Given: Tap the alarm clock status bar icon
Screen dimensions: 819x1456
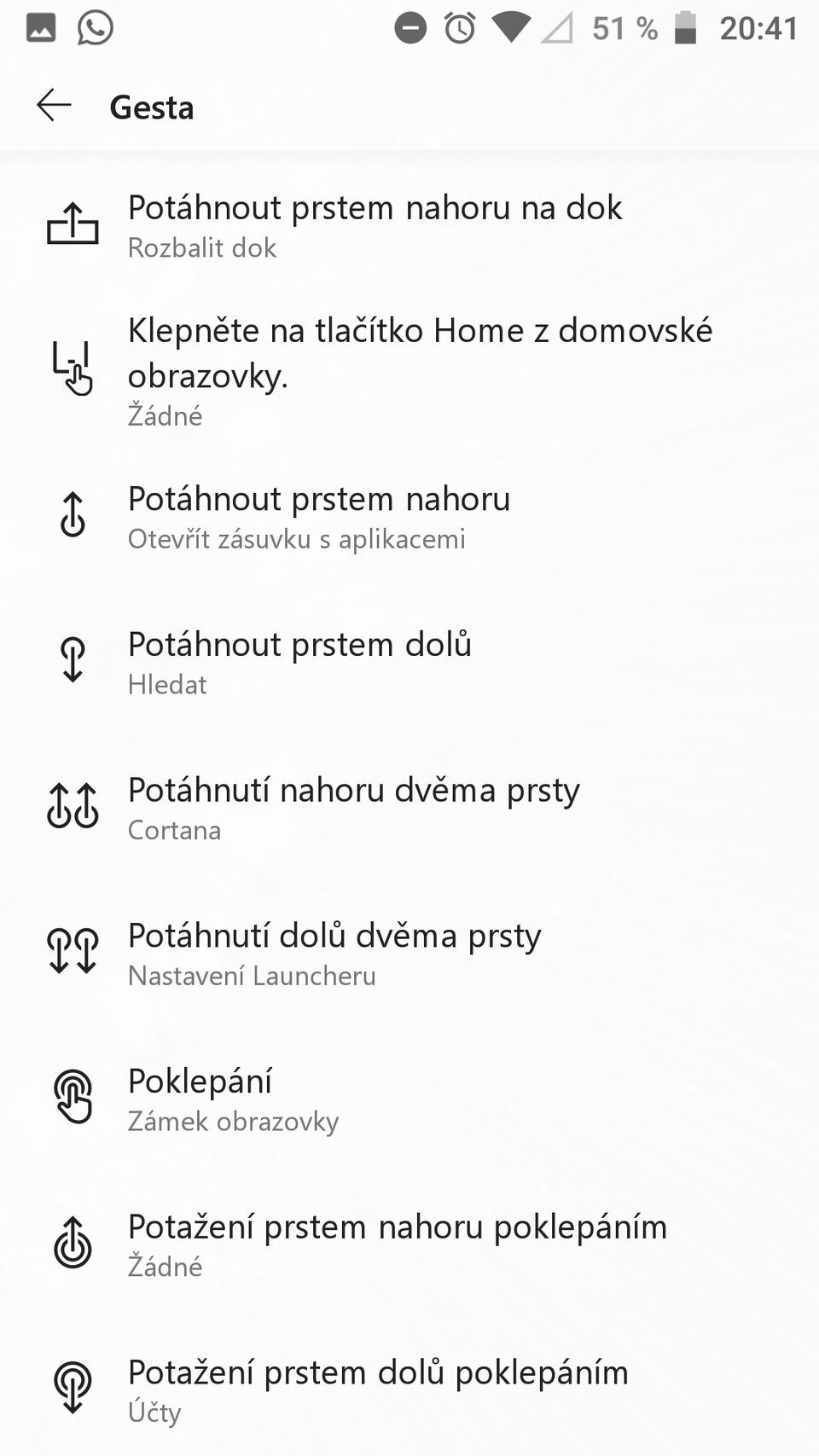Looking at the screenshot, I should (458, 26).
